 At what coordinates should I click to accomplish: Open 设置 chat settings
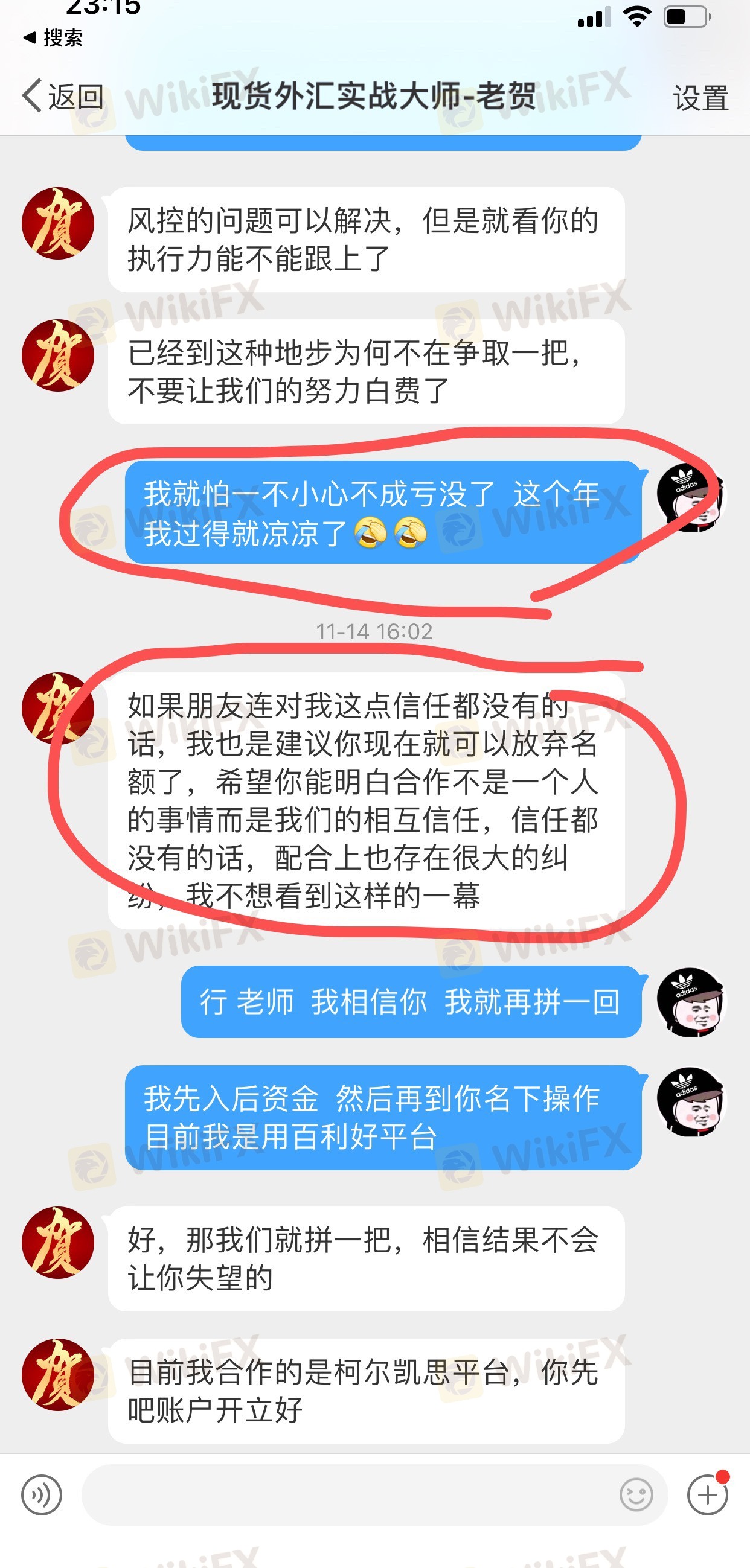(700, 98)
